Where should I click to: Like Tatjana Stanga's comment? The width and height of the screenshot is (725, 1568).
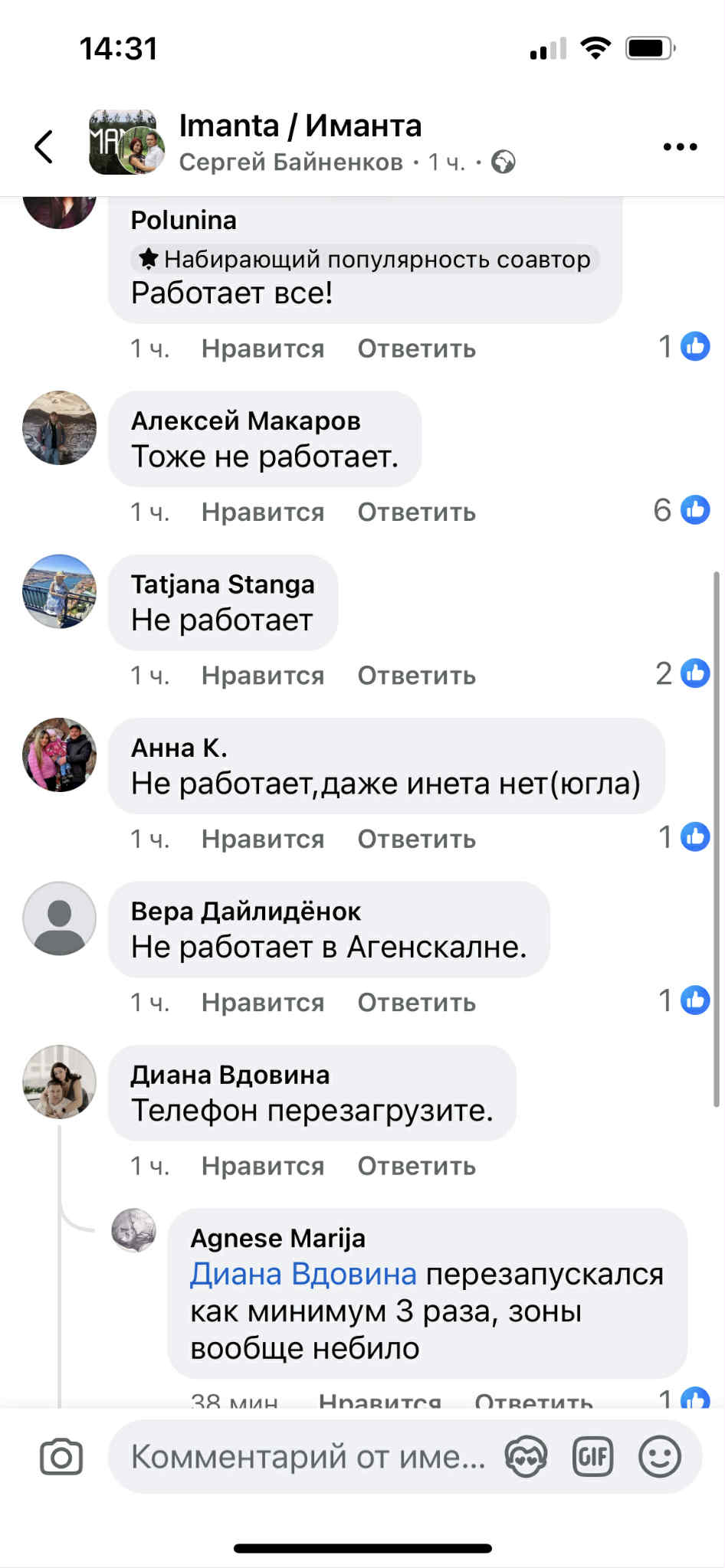263,676
